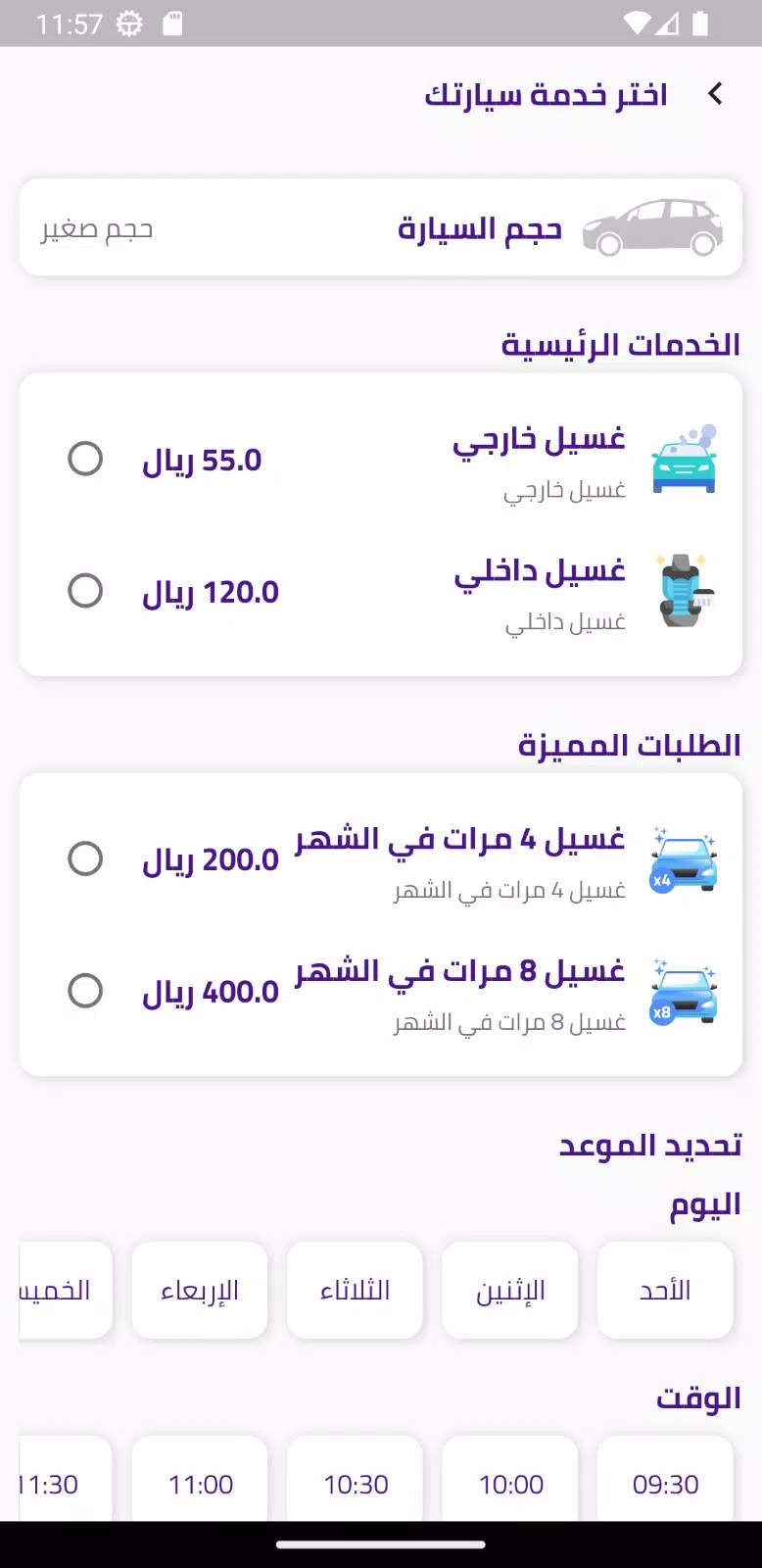Tap the back arrow in the header

715,94
